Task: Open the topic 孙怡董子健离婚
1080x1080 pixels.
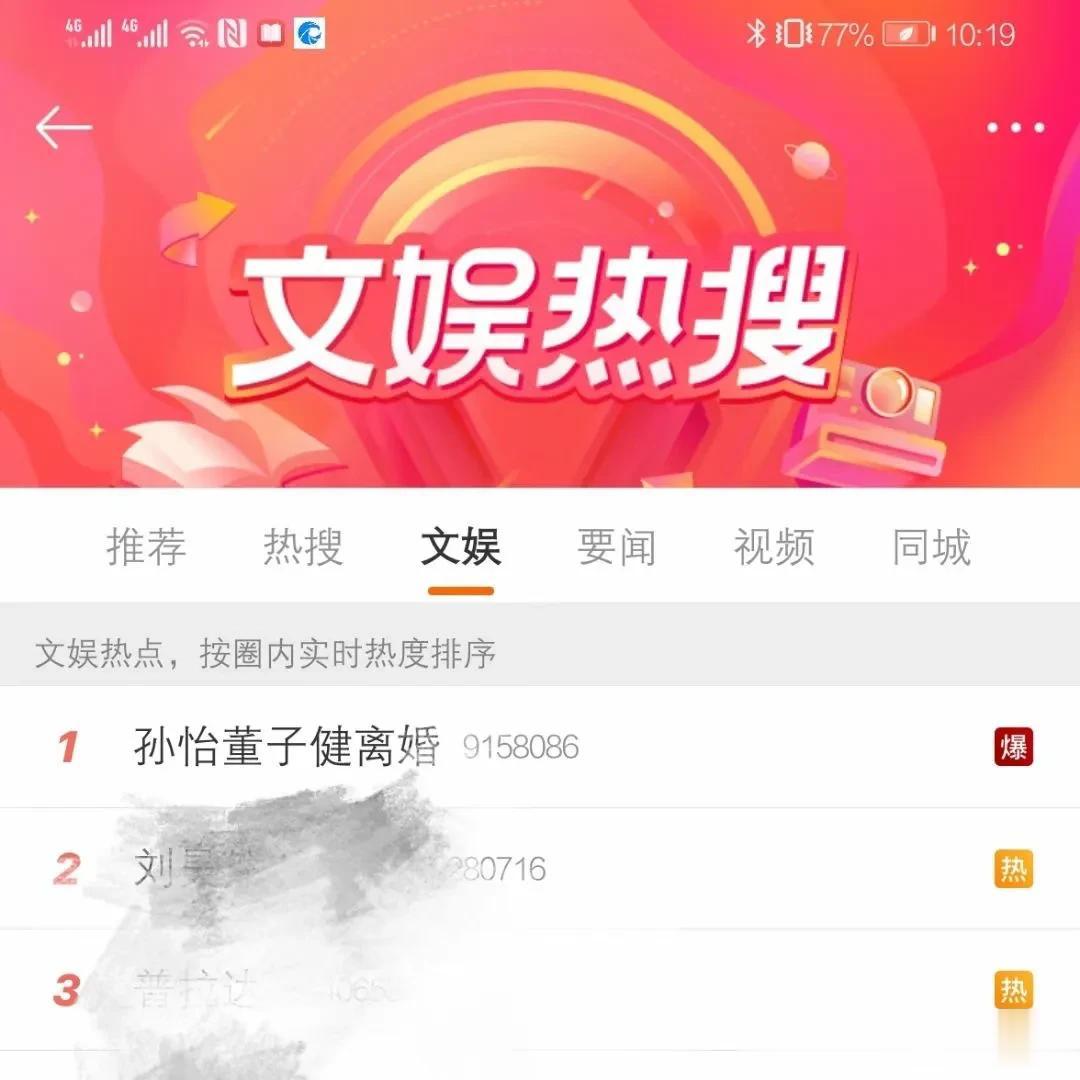Action: point(287,747)
